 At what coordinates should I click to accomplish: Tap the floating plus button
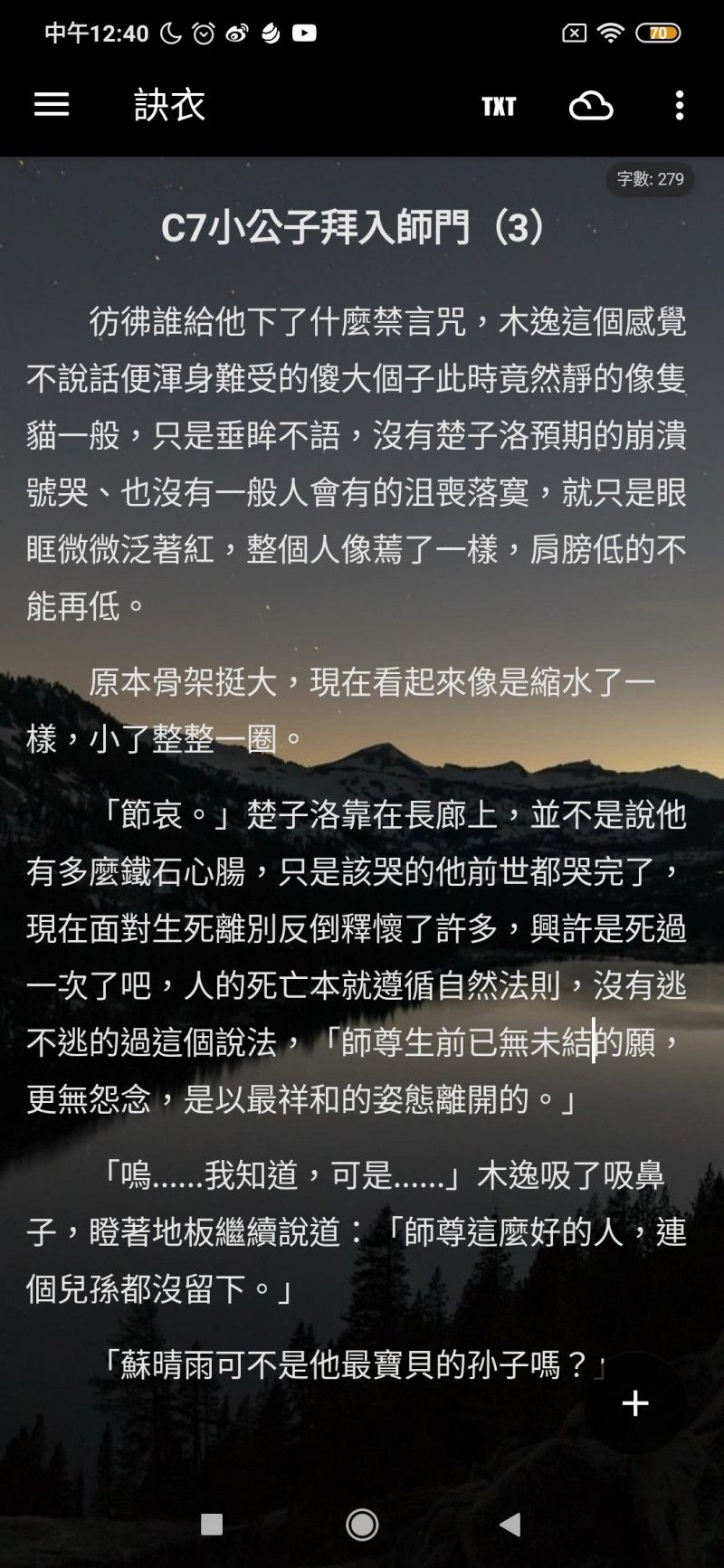pyautogui.click(x=635, y=1402)
